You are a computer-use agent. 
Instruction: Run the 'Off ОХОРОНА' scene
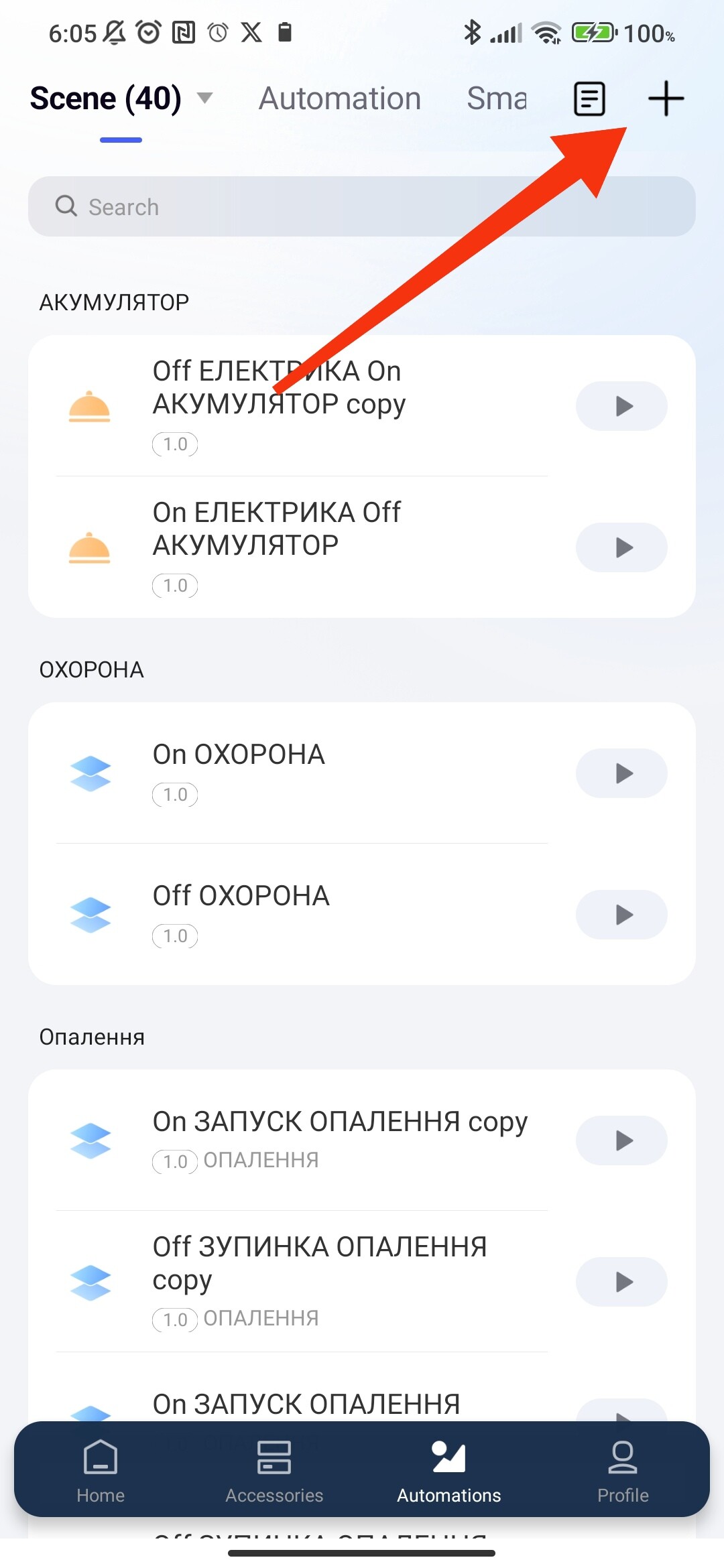click(621, 915)
